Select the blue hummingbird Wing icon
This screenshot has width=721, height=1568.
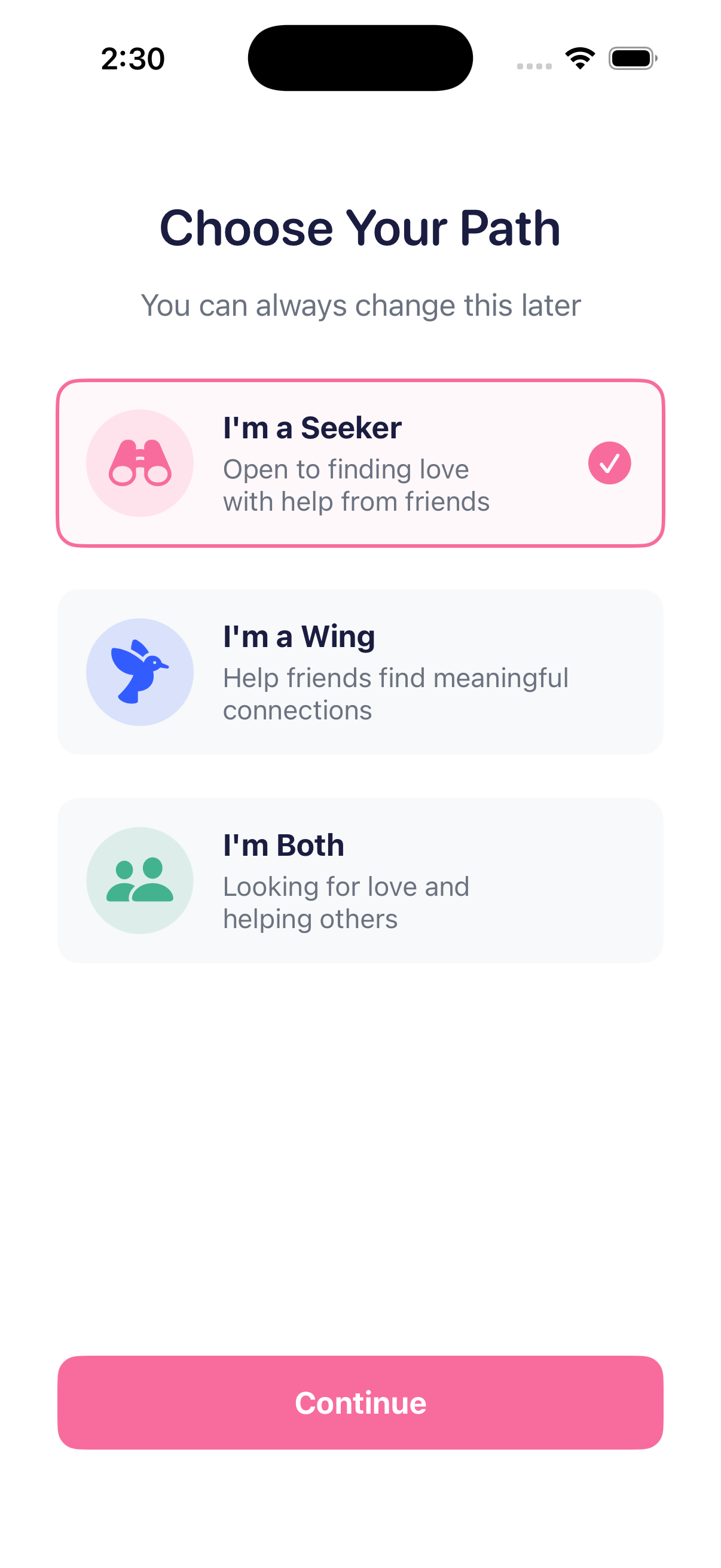click(140, 672)
